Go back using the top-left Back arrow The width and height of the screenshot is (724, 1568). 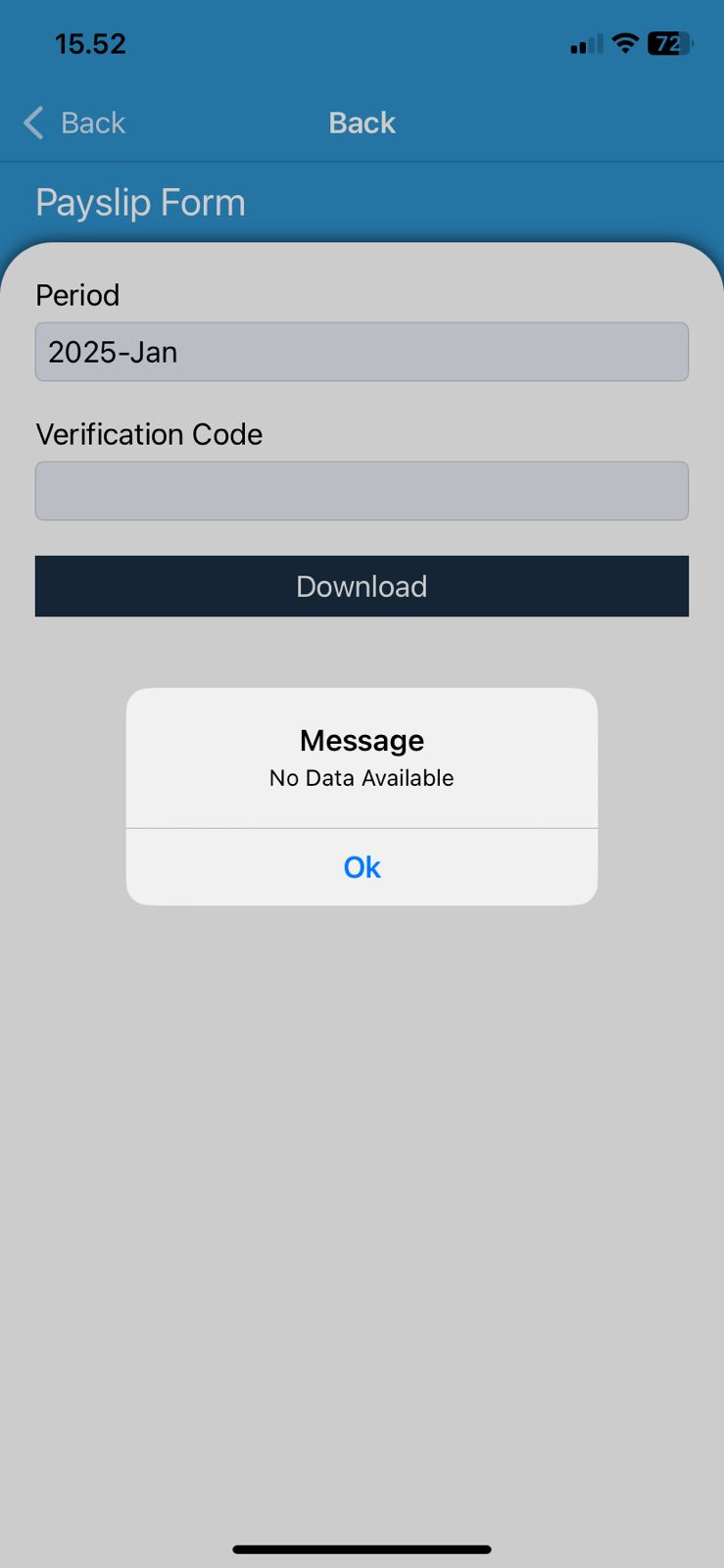tap(74, 122)
